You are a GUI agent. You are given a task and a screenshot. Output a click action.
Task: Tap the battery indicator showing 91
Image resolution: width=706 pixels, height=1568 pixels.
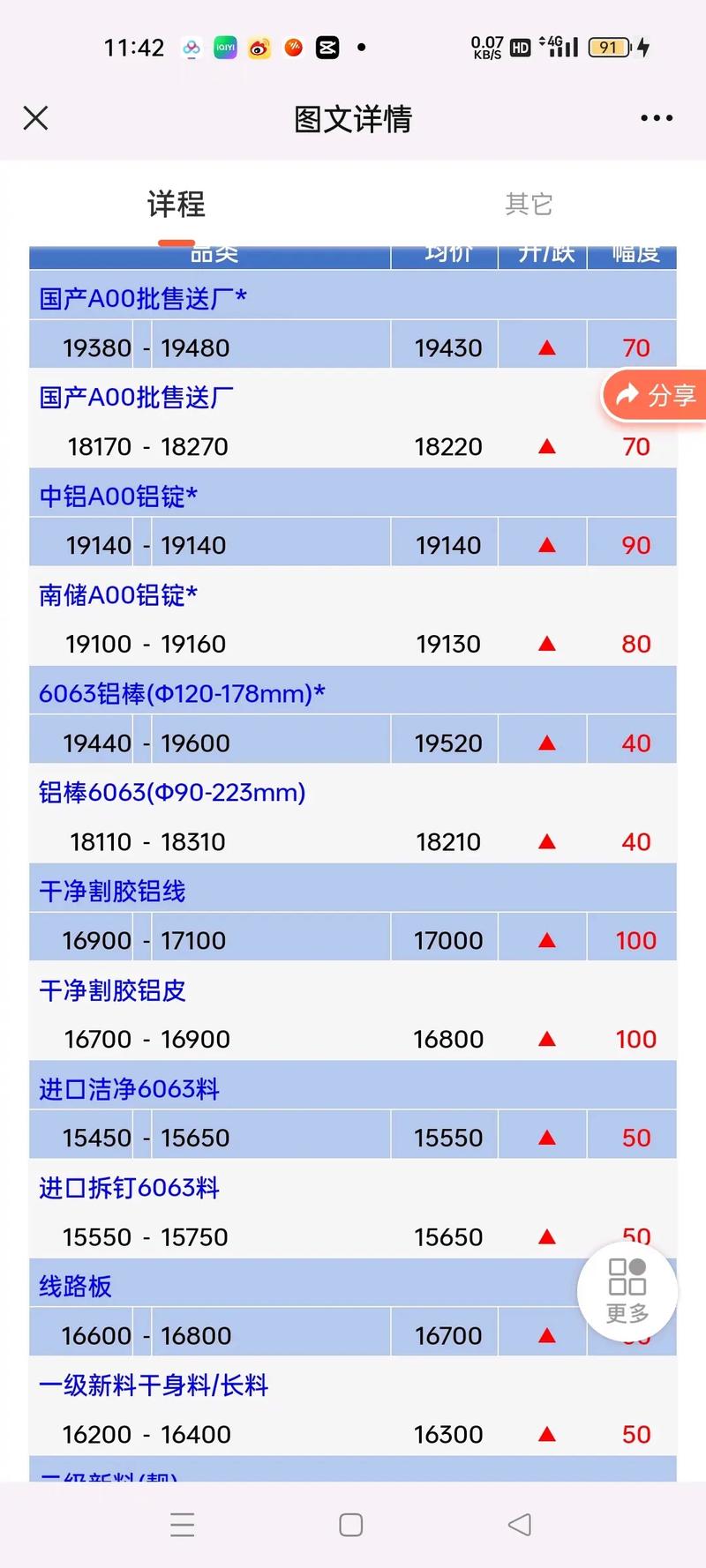pyautogui.click(x=609, y=48)
